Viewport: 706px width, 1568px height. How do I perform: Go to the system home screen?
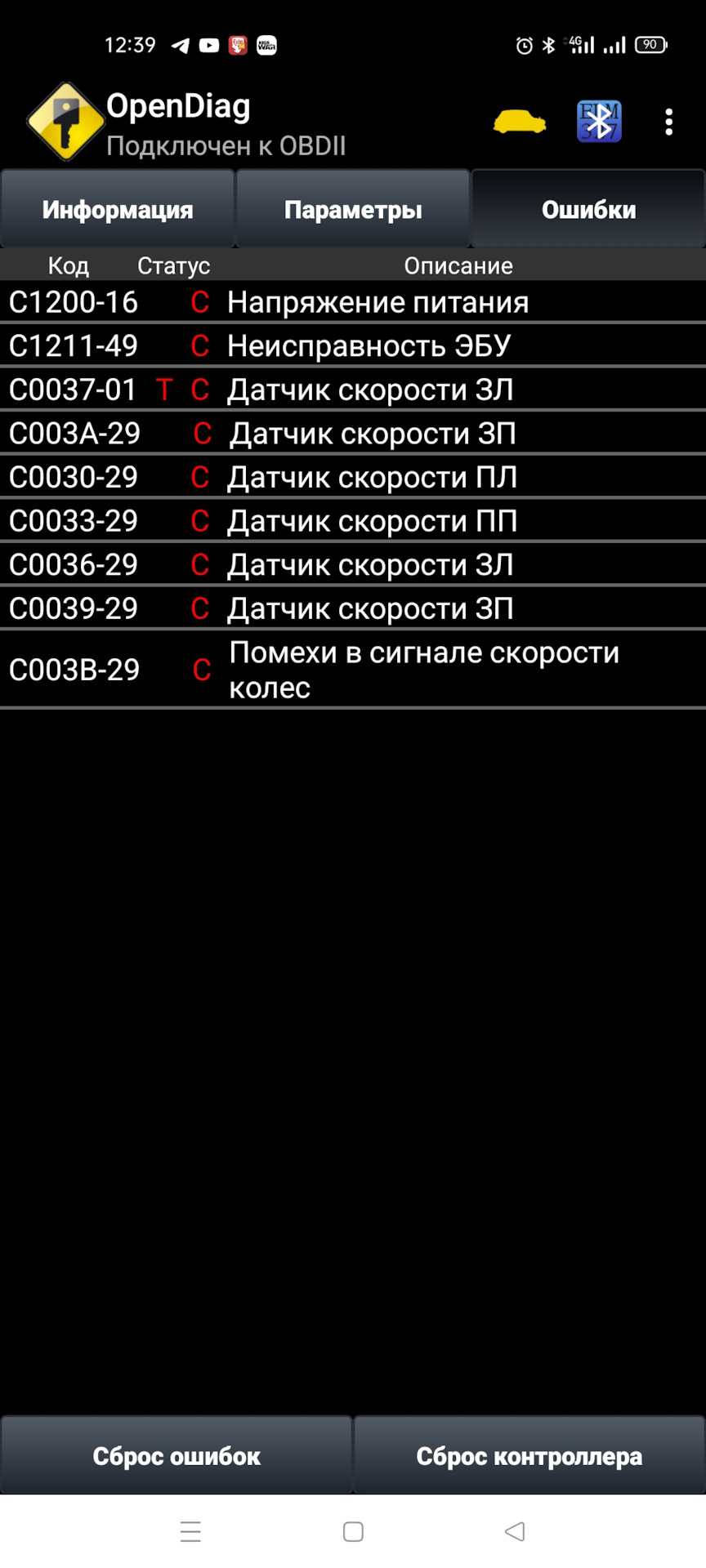point(353,1531)
